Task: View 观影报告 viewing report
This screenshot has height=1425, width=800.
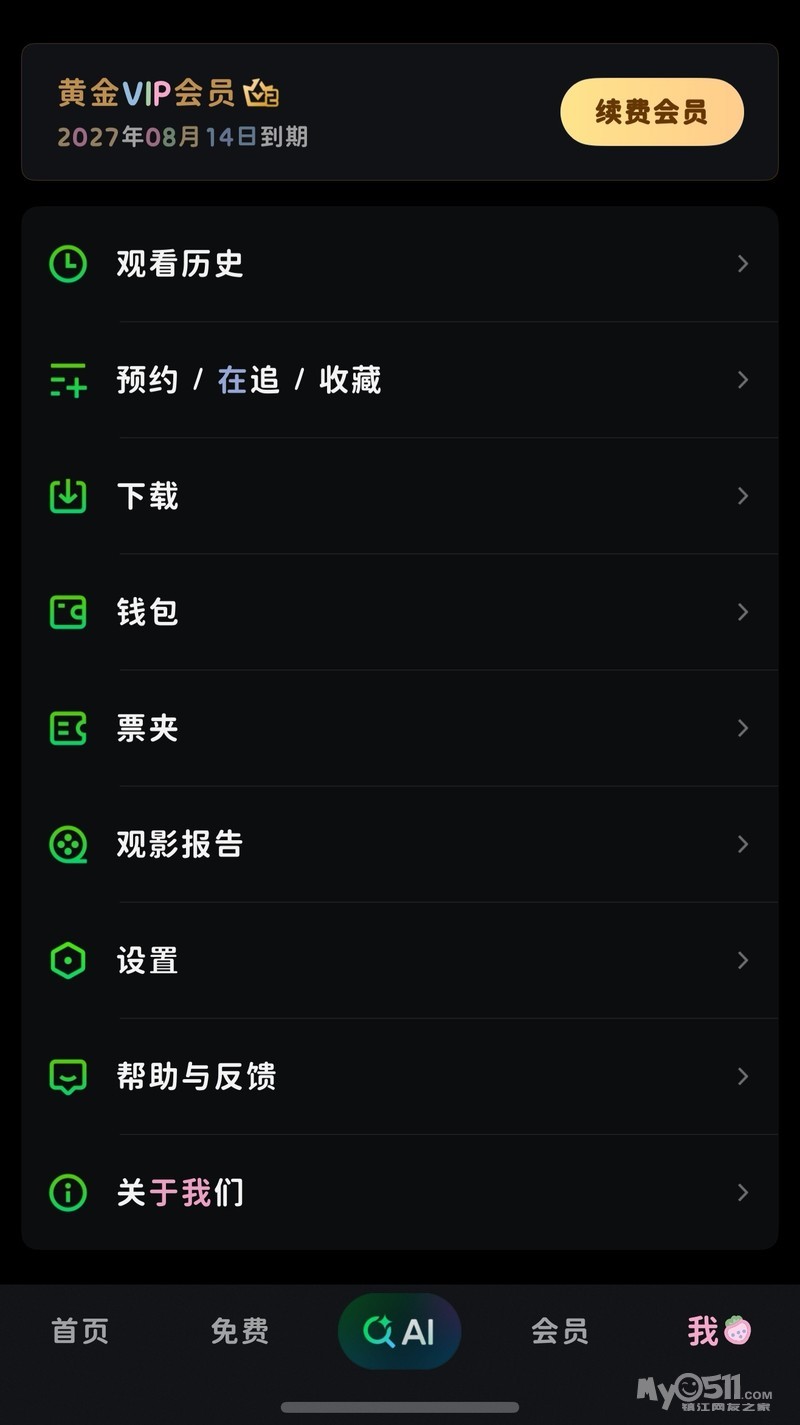Action: (x=400, y=844)
